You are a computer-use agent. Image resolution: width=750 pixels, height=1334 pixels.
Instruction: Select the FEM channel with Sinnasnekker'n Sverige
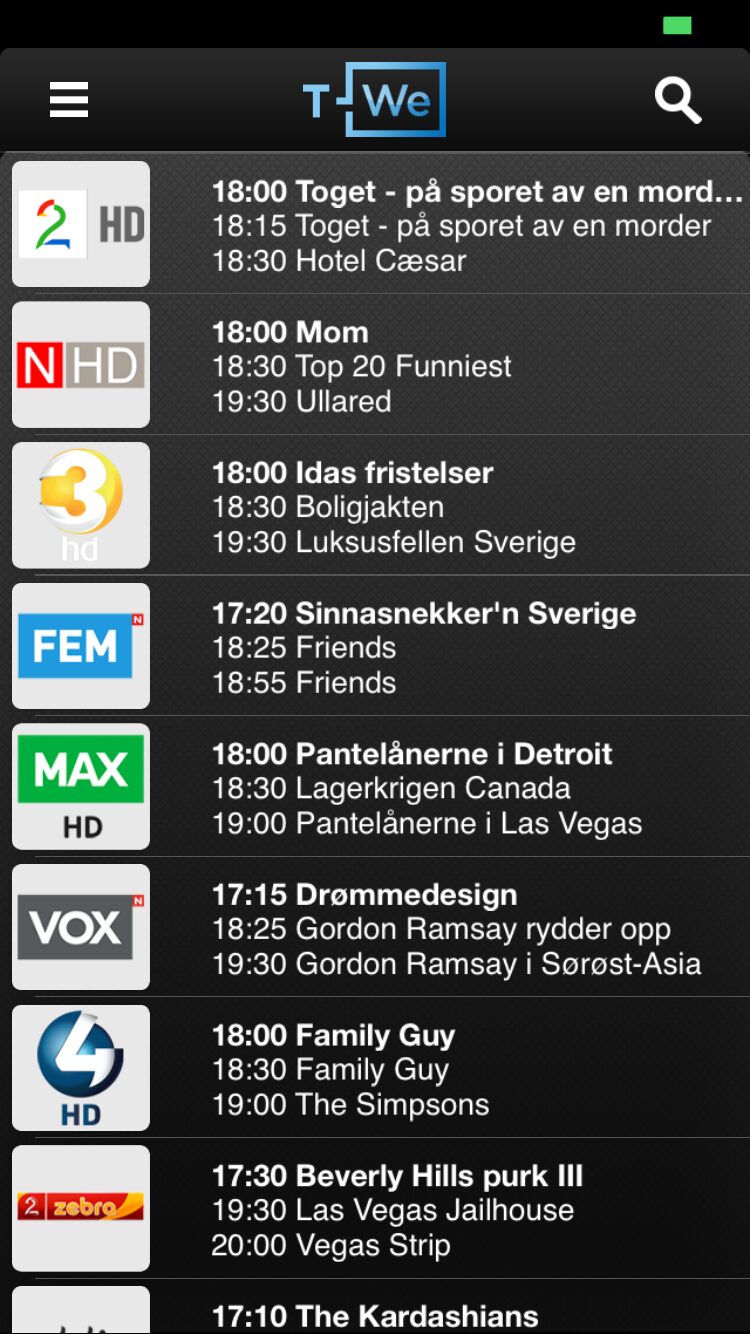[375, 646]
